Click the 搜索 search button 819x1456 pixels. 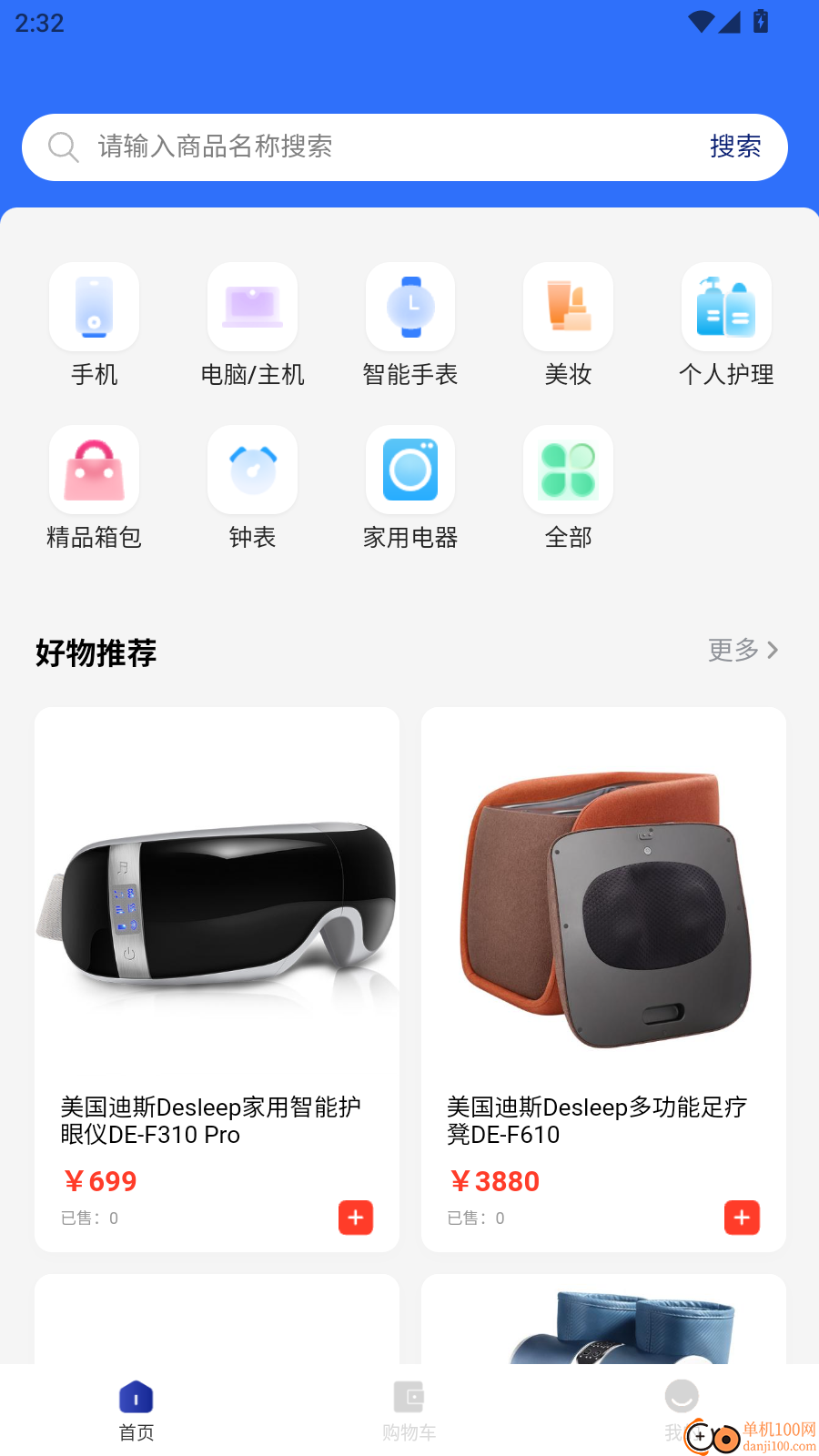coord(734,147)
